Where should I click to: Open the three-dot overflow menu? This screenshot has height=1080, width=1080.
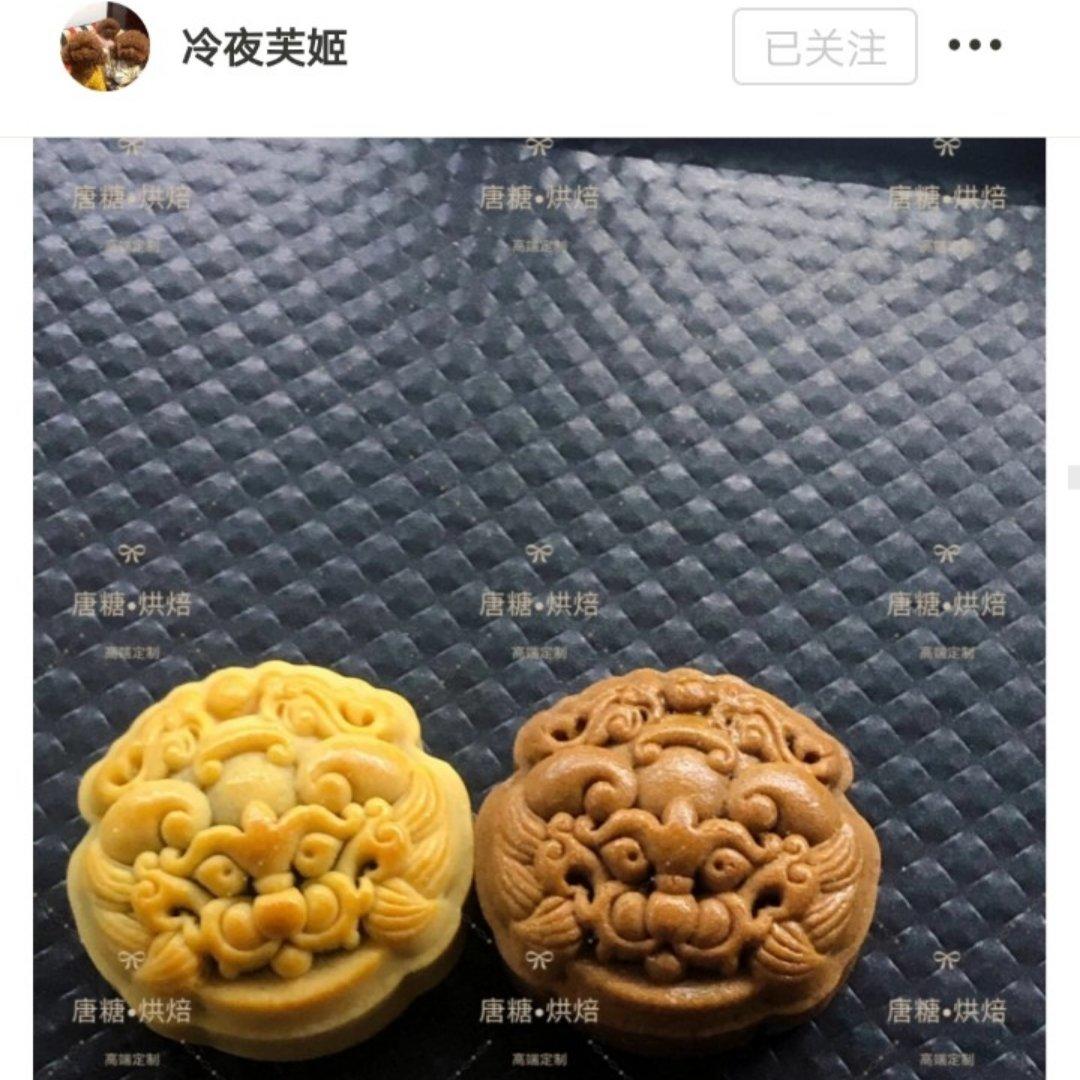(974, 46)
